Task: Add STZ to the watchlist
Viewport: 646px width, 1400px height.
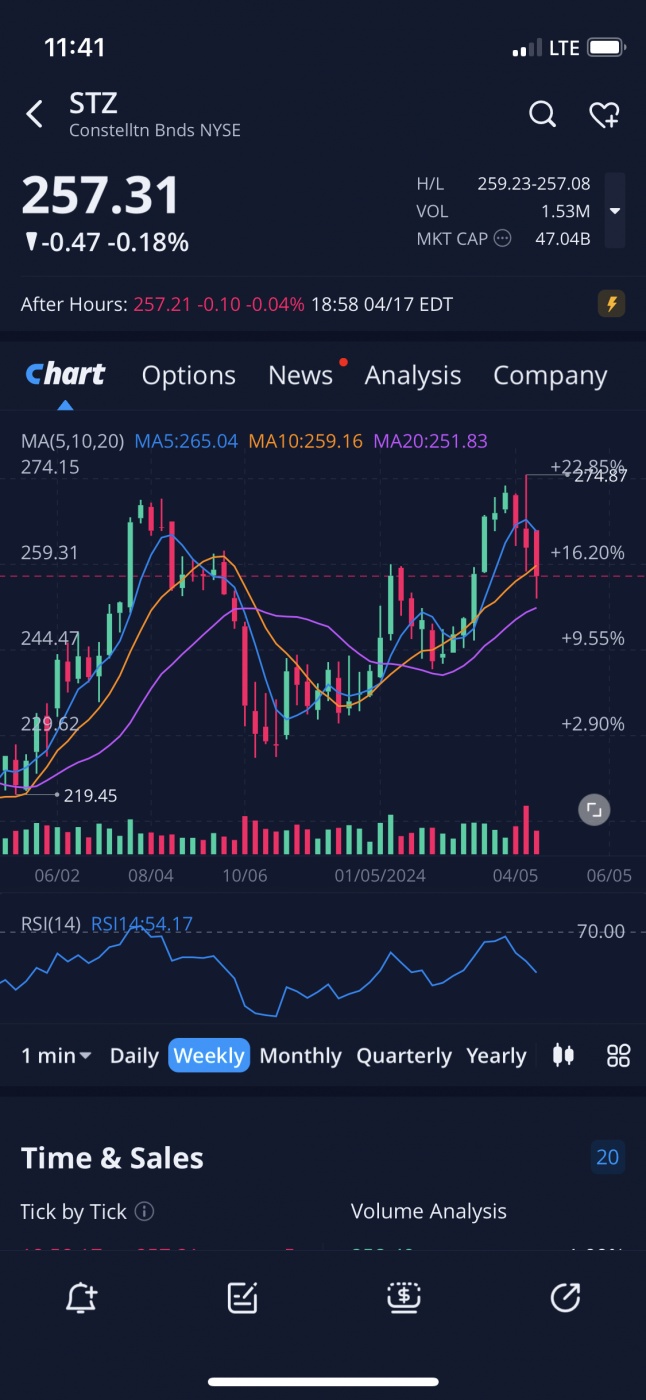Action: tap(604, 115)
